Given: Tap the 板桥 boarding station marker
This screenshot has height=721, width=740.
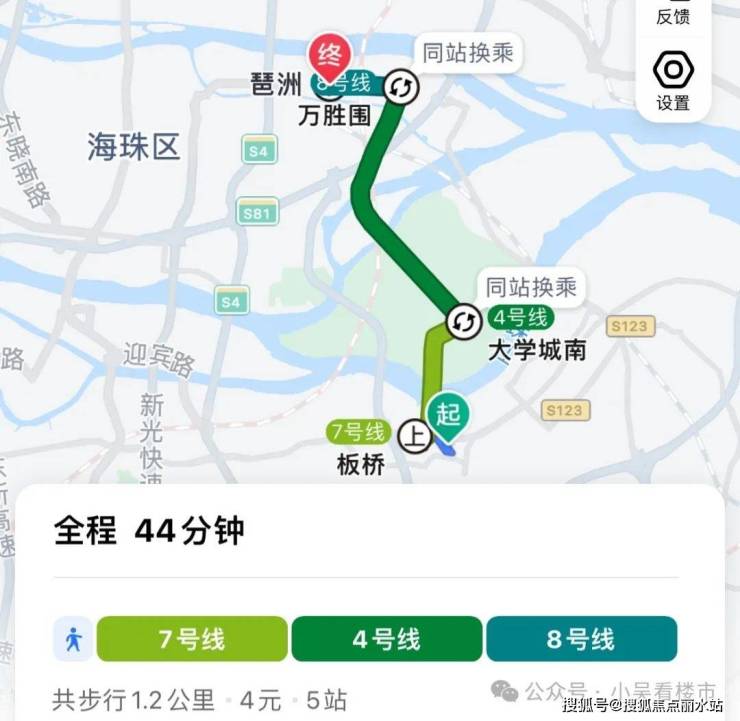Looking at the screenshot, I should tap(413, 434).
